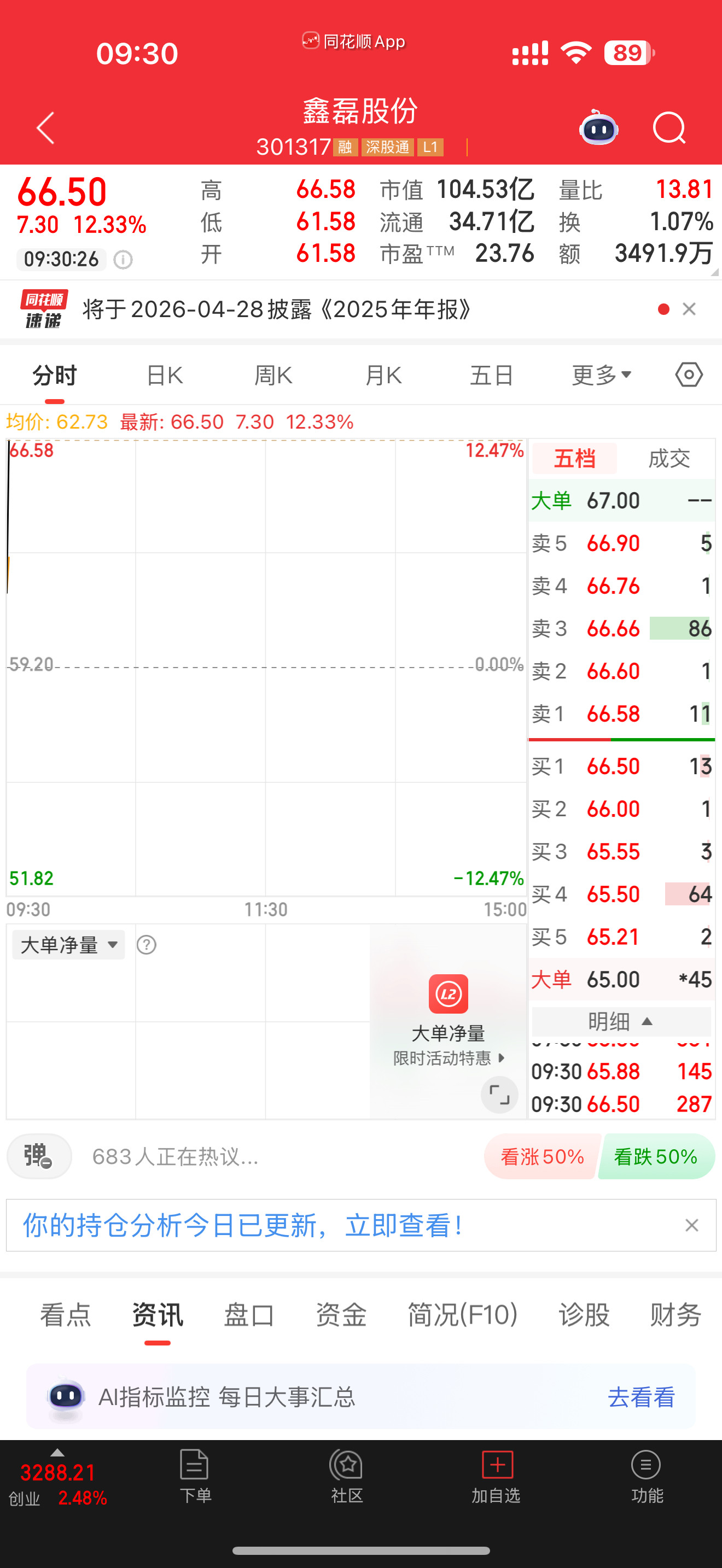Image resolution: width=722 pixels, height=1568 pixels.
Task: Collapse the 明细 detail panel
Action: click(620, 1021)
